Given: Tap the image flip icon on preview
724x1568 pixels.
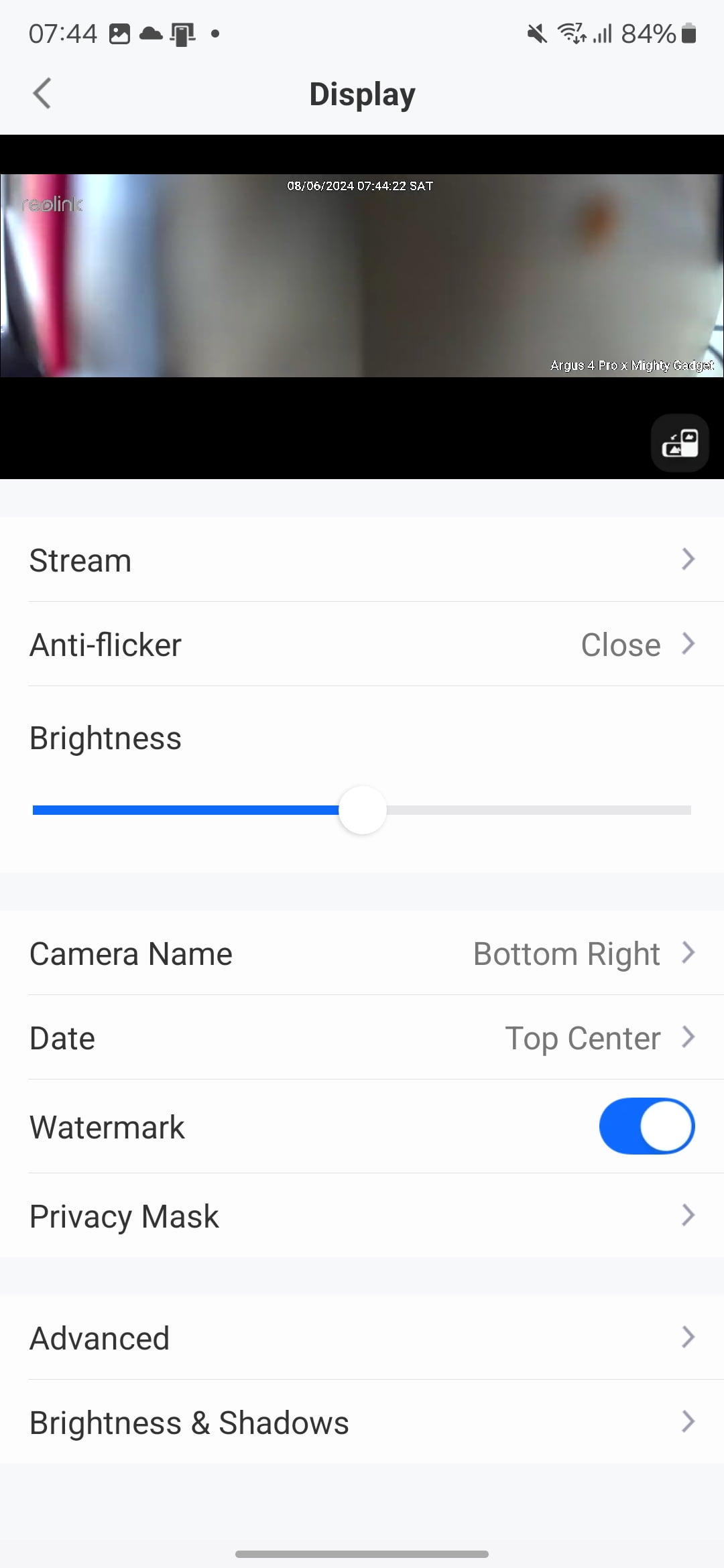Looking at the screenshot, I should tap(680, 443).
